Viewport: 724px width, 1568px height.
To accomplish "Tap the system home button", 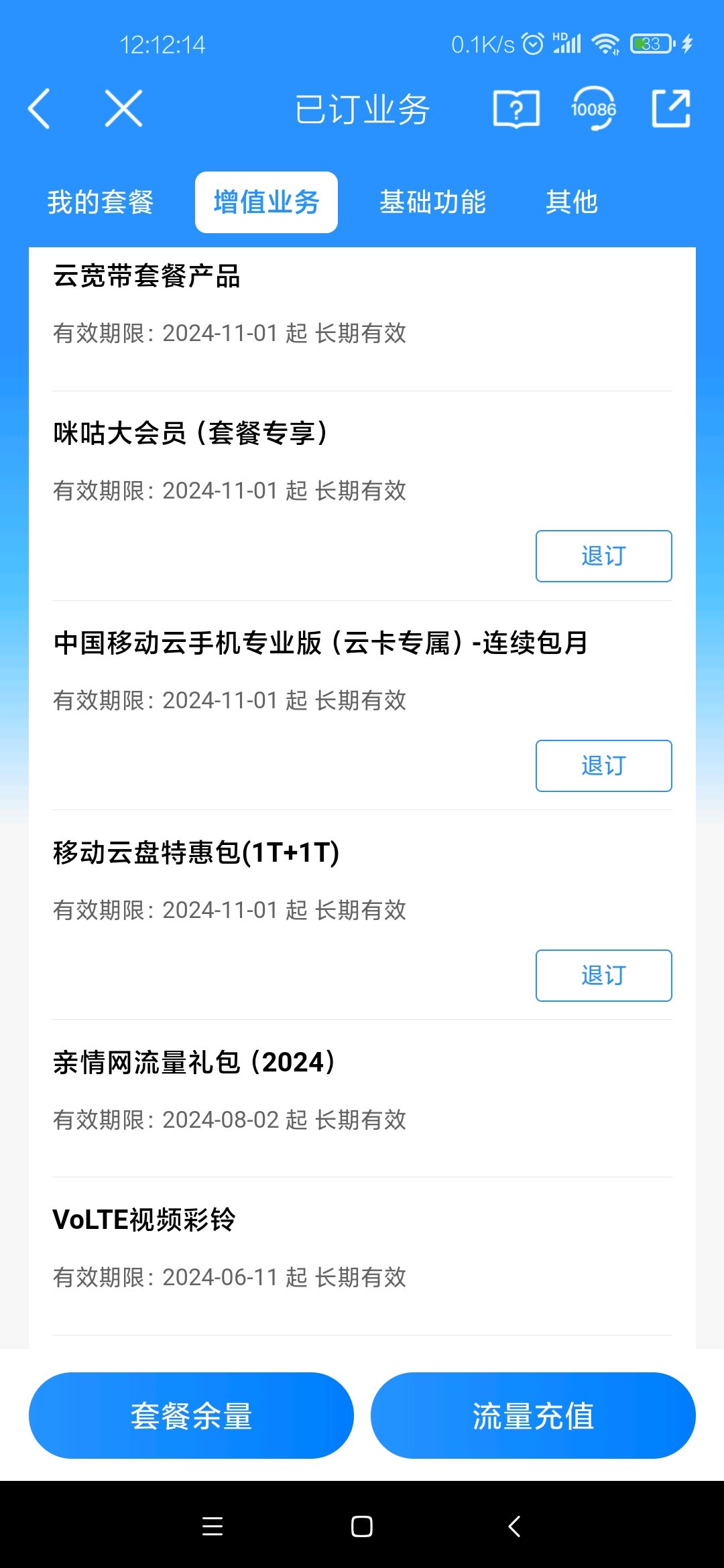I will coord(362,1526).
